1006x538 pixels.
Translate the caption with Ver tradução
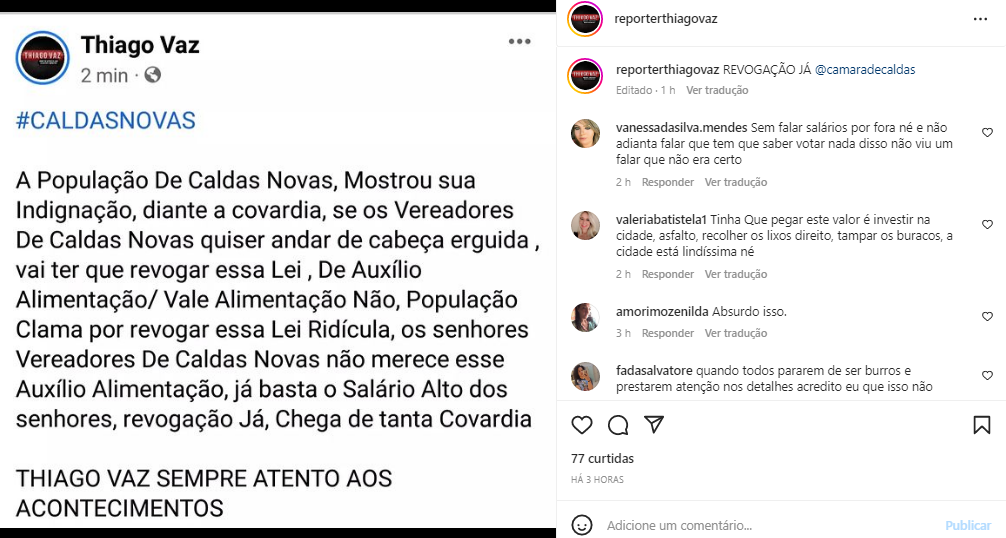[717, 90]
